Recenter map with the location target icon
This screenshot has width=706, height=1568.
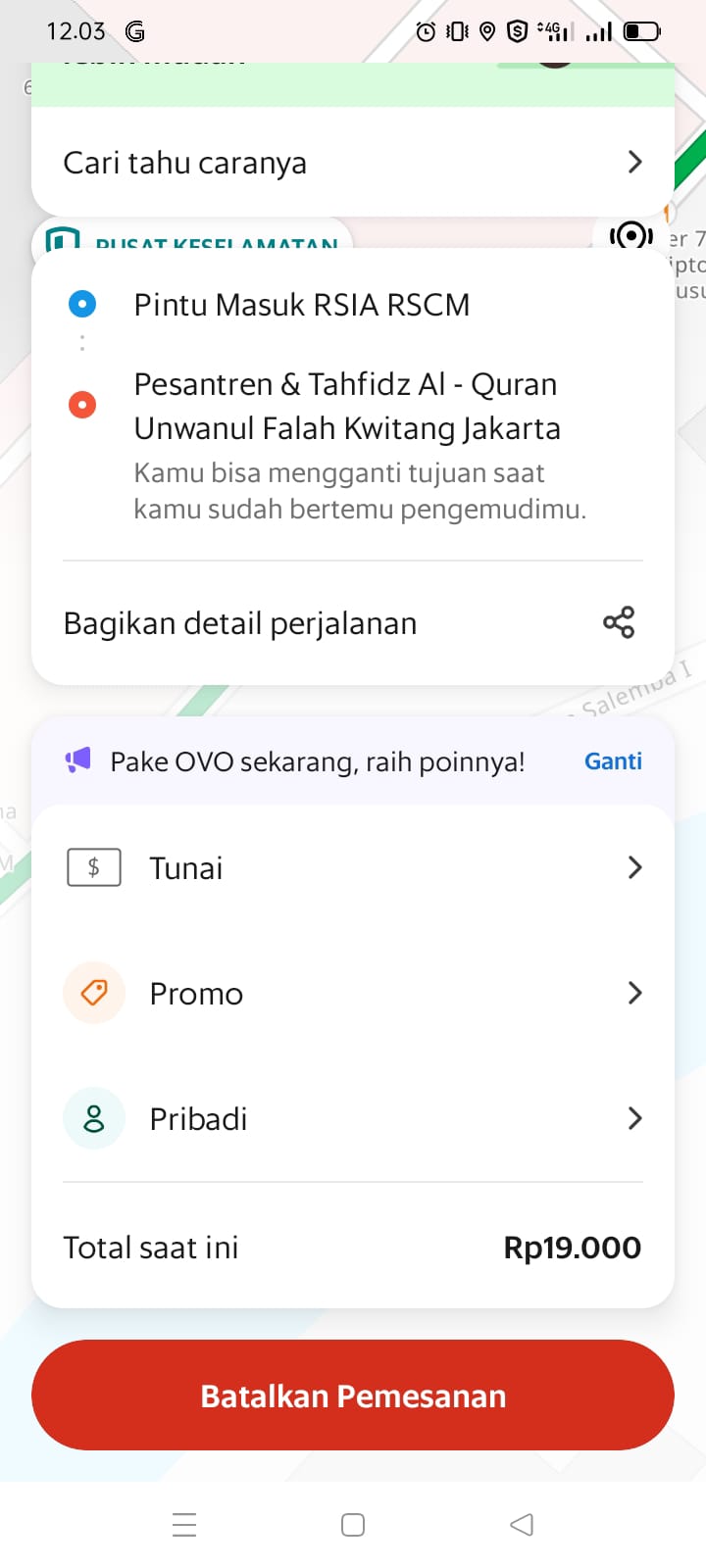point(631,235)
